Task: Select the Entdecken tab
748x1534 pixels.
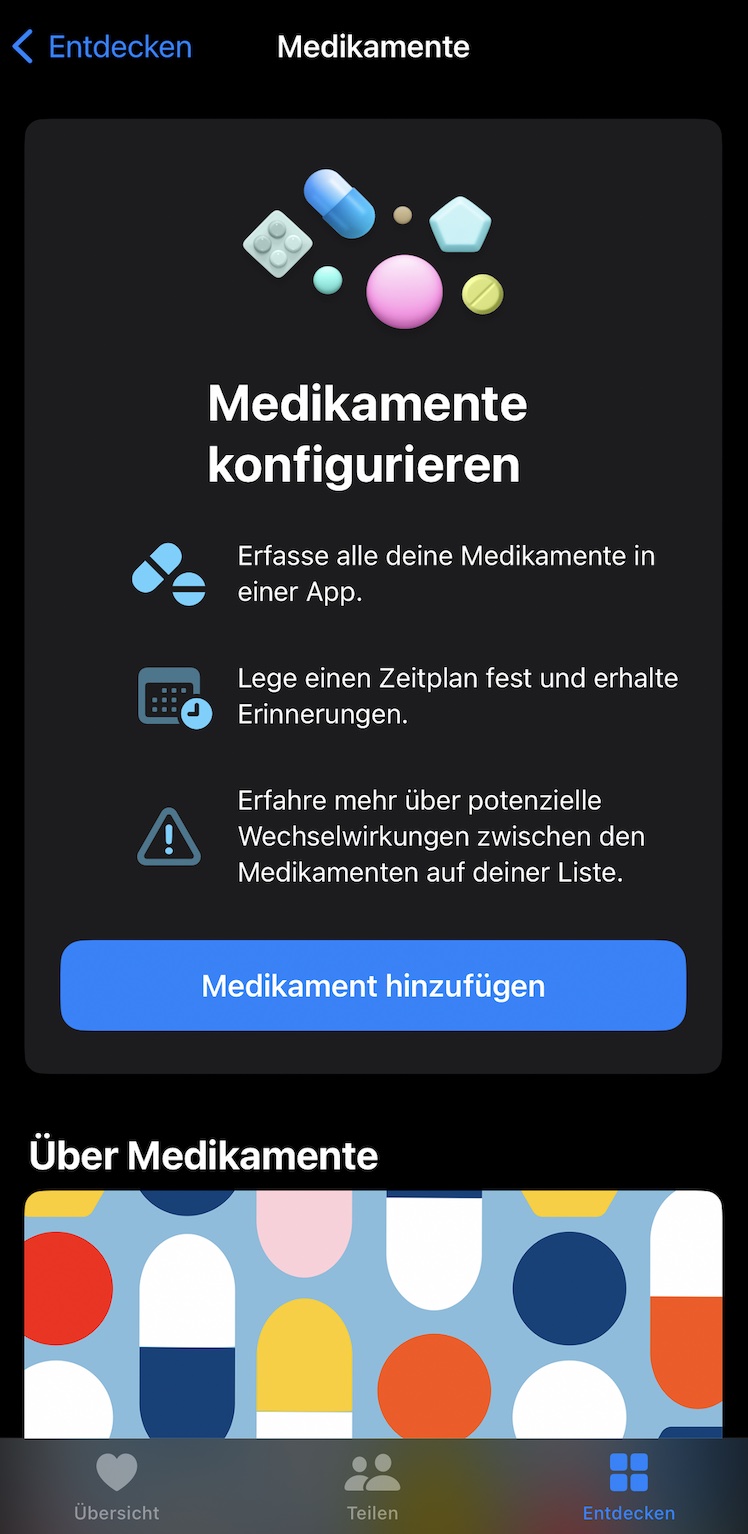Action: [628, 1487]
